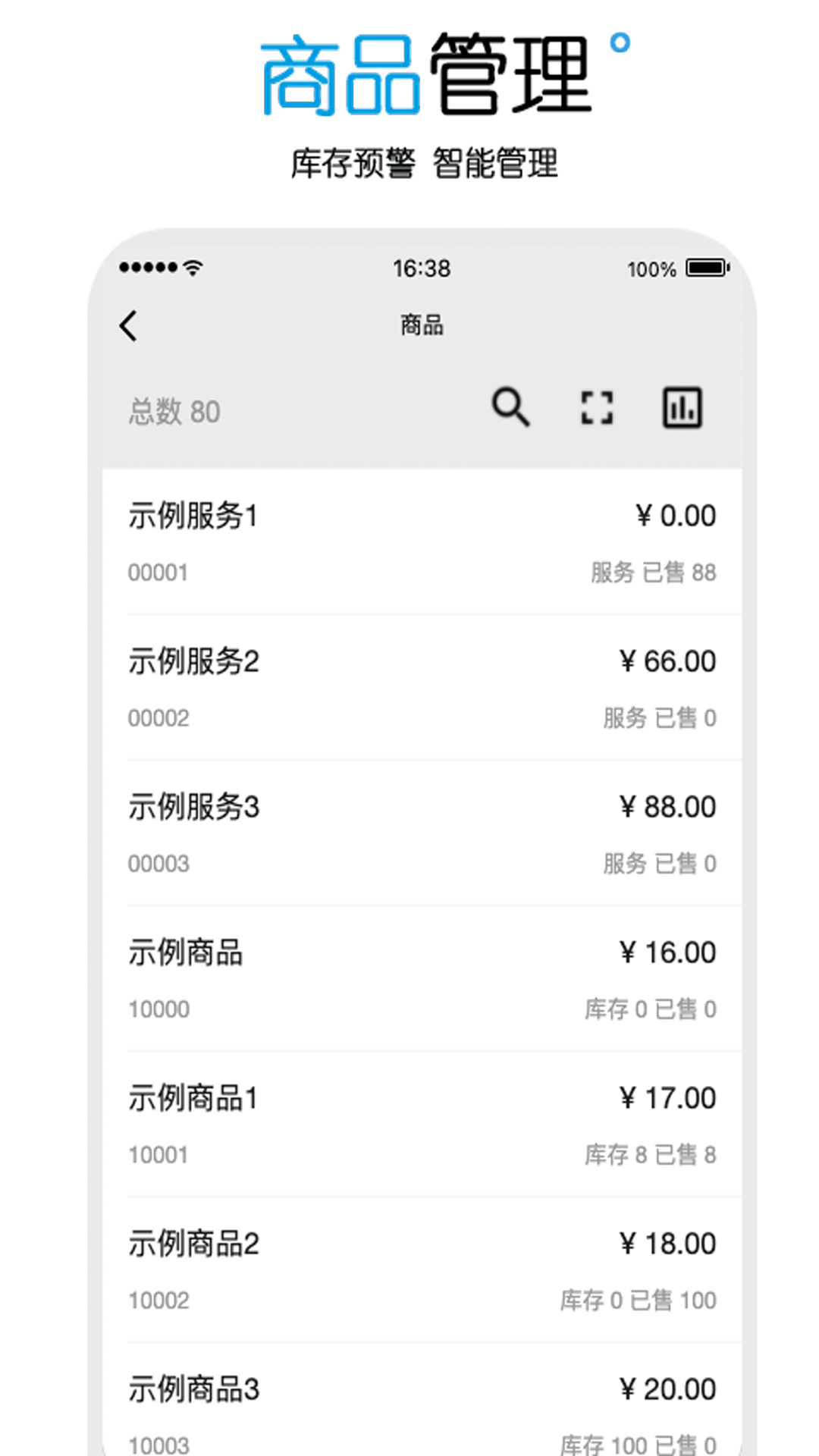Tap the SKU code 10000 under 示例商品

(159, 1009)
